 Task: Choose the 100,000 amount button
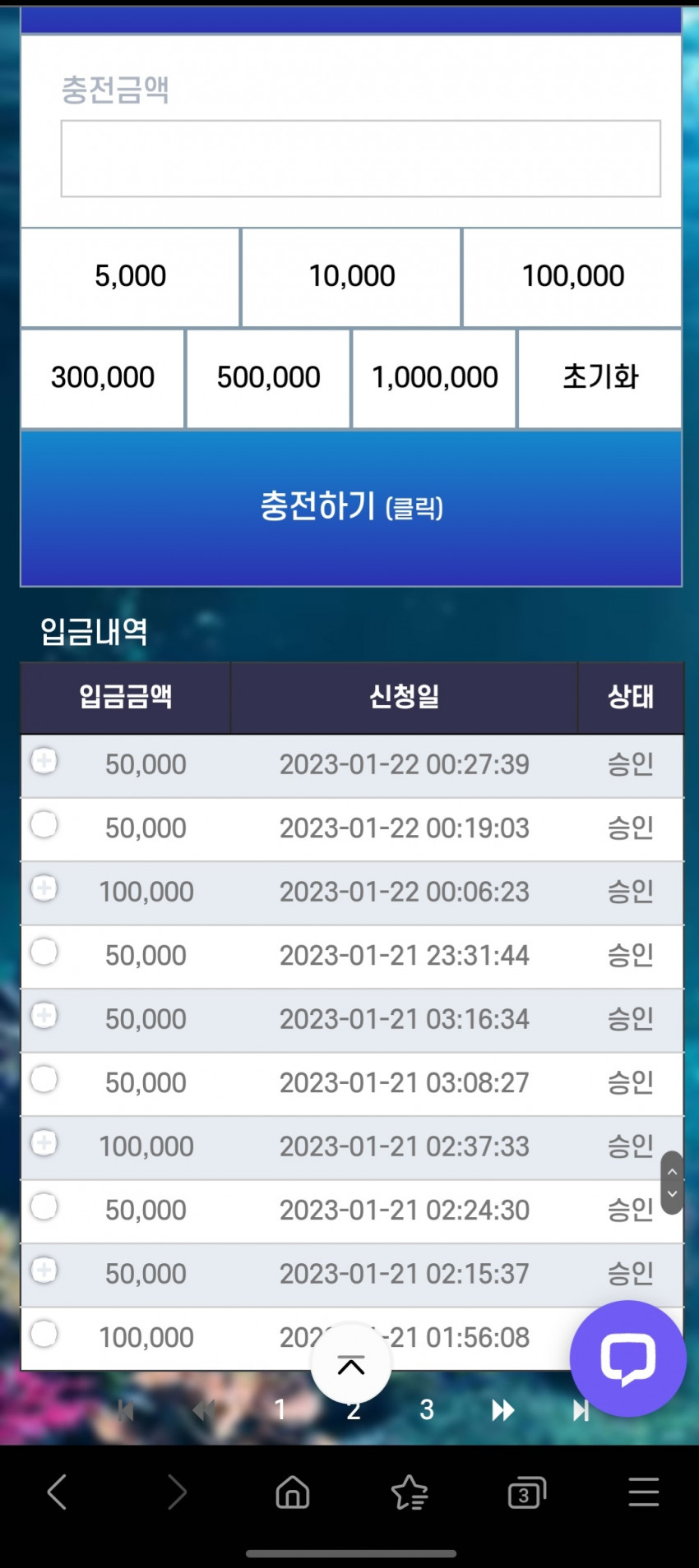tap(572, 277)
